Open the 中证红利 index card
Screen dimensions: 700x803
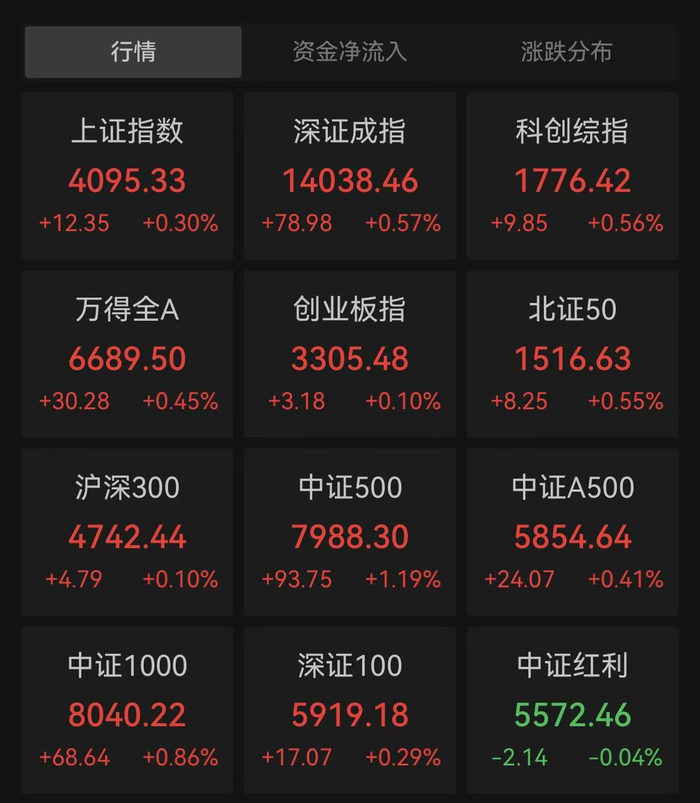click(x=573, y=711)
